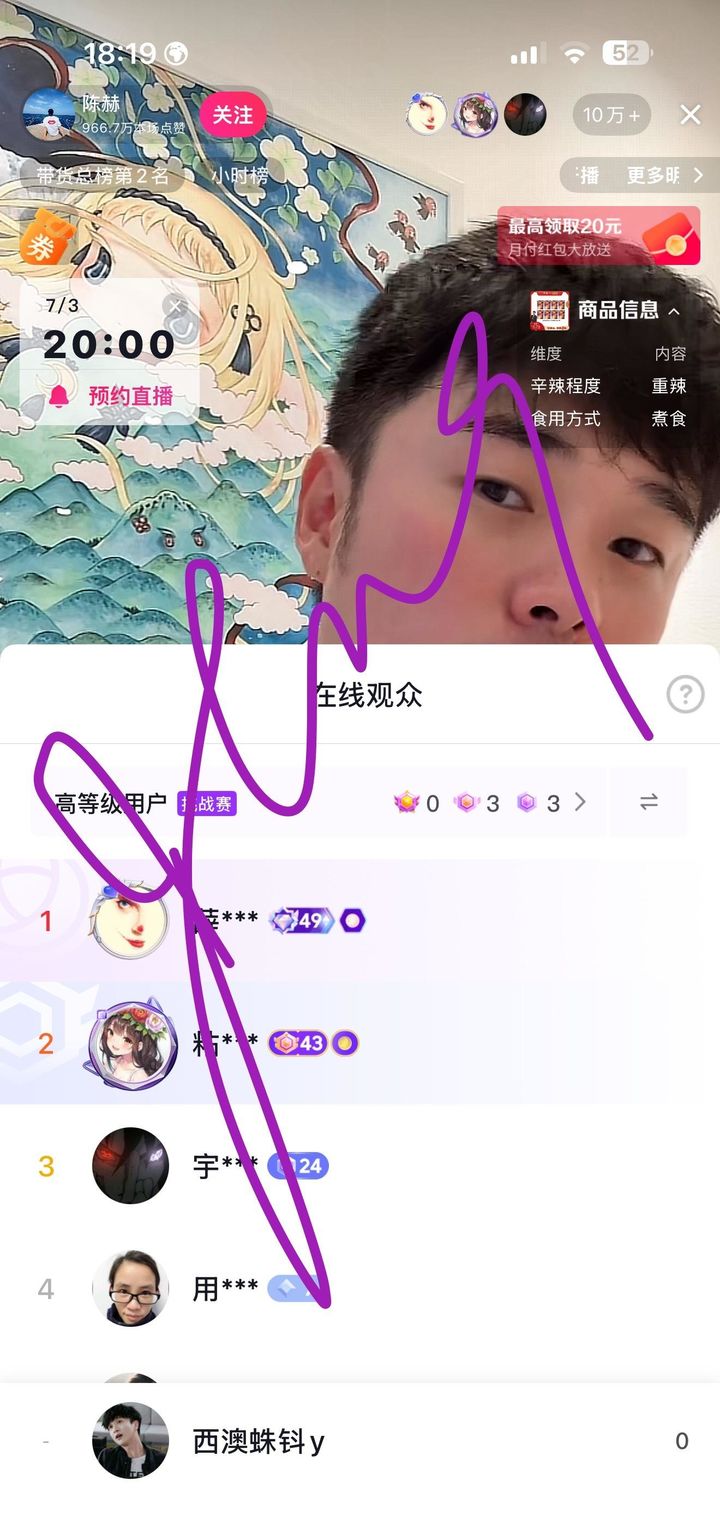This screenshot has width=720, height=1528.
Task: Open the rank 2 viewer's profile
Action: (360, 1043)
